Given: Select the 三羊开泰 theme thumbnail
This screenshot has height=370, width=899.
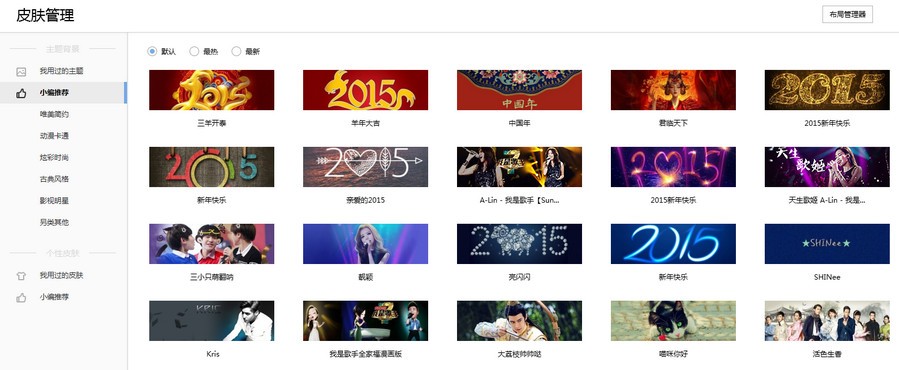Looking at the screenshot, I should [212, 90].
